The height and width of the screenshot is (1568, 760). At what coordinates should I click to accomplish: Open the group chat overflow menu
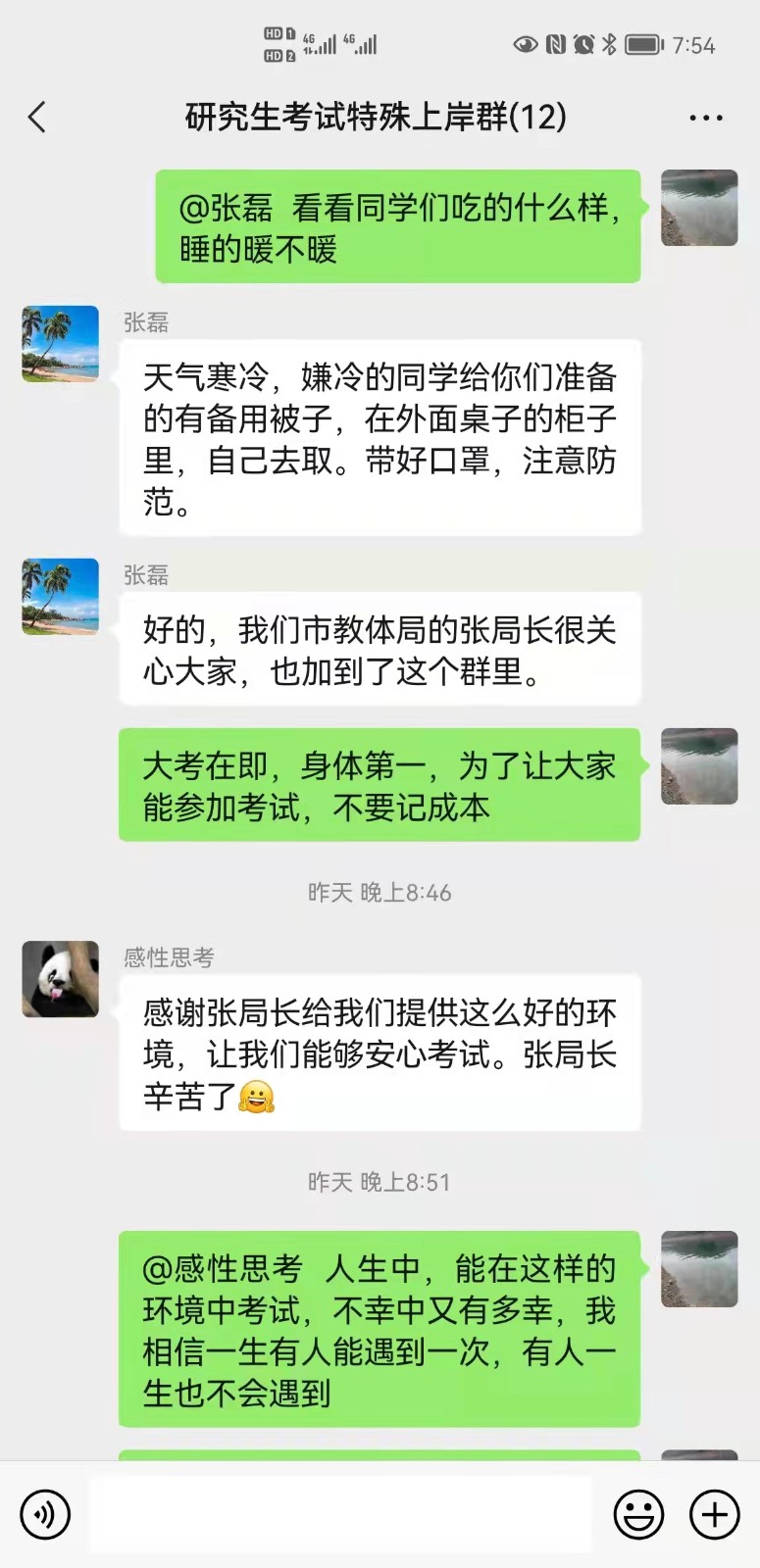pyautogui.click(x=705, y=118)
